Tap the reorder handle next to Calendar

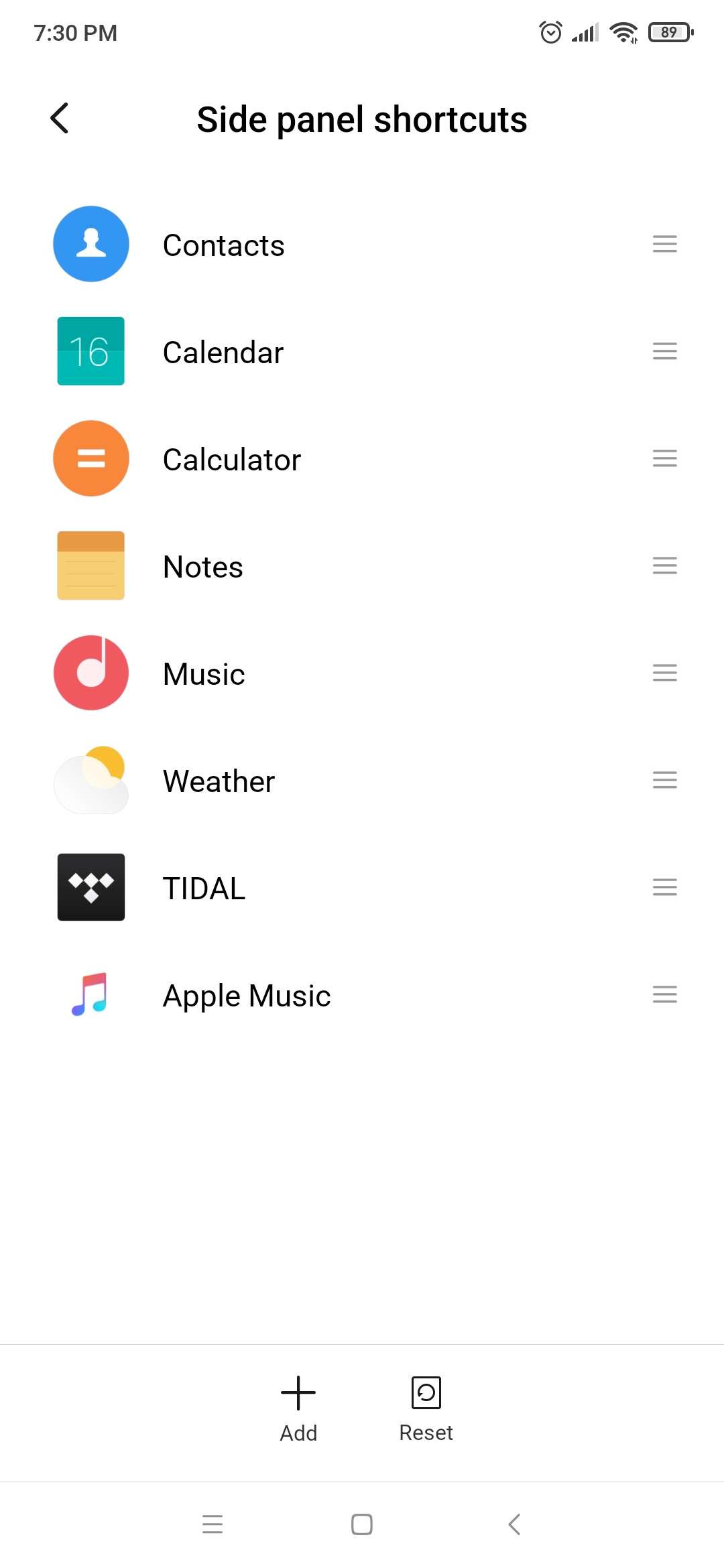664,351
